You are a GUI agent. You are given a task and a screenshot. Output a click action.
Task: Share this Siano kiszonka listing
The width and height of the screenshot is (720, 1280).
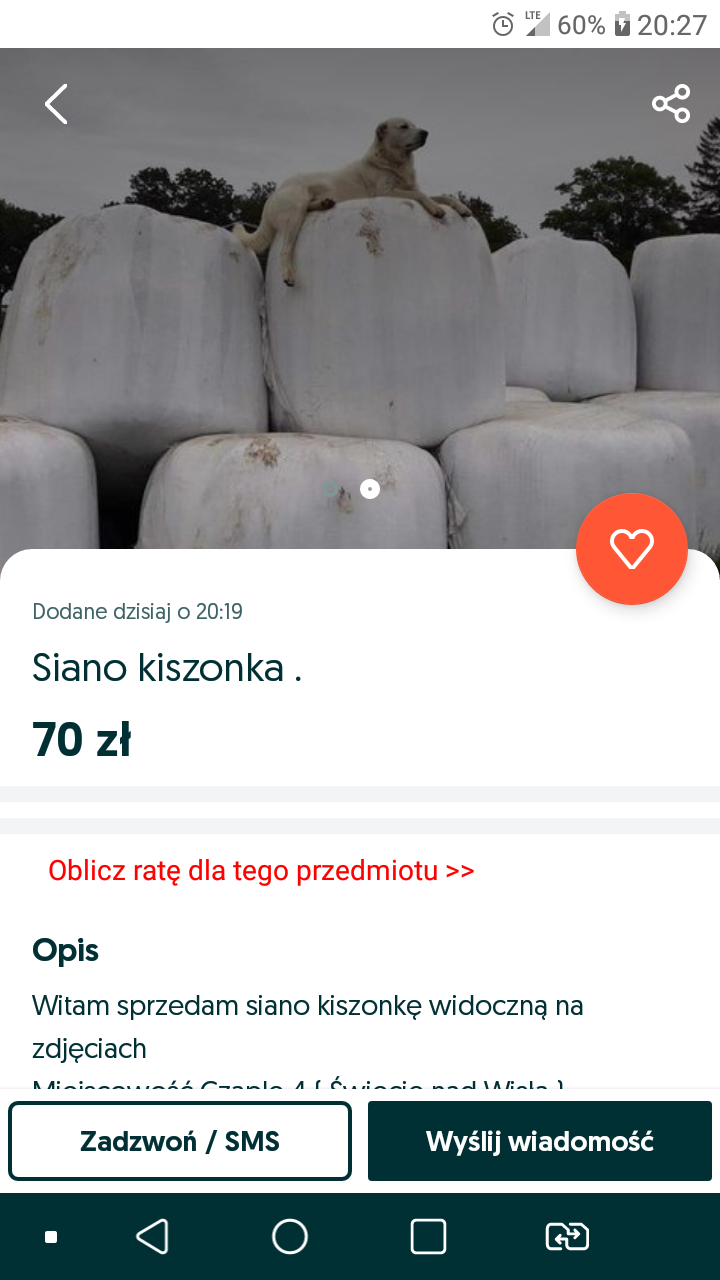[x=671, y=104]
